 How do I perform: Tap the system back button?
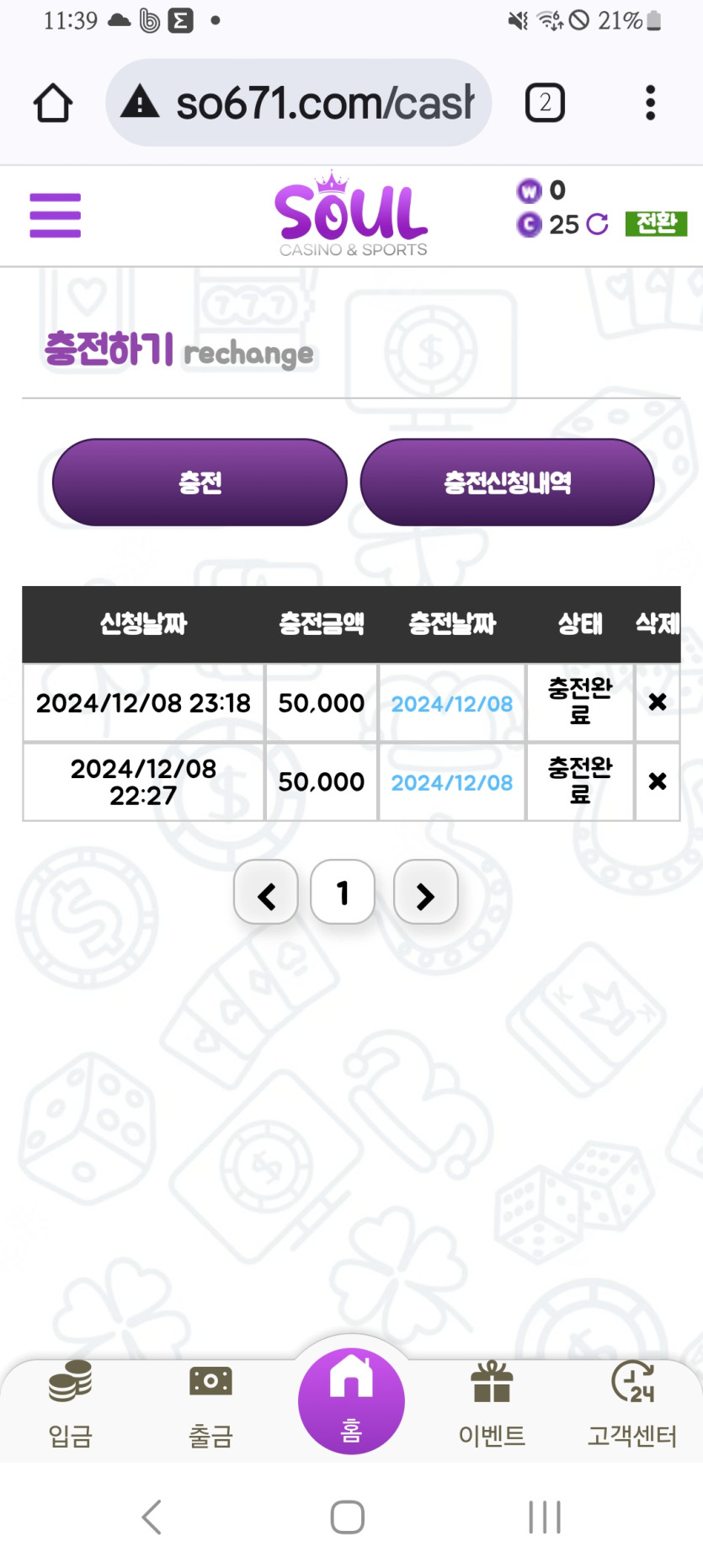click(x=152, y=1517)
